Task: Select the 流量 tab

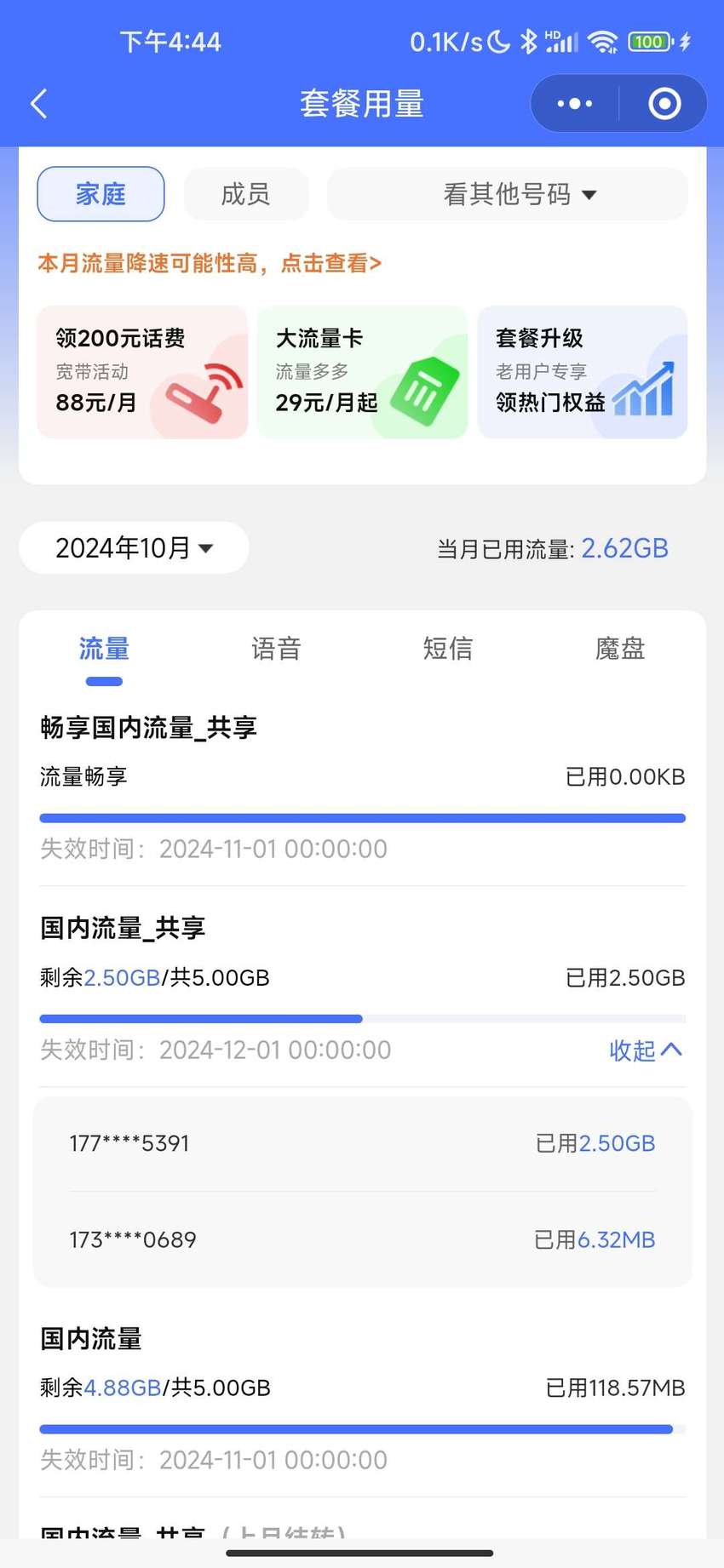Action: [104, 649]
